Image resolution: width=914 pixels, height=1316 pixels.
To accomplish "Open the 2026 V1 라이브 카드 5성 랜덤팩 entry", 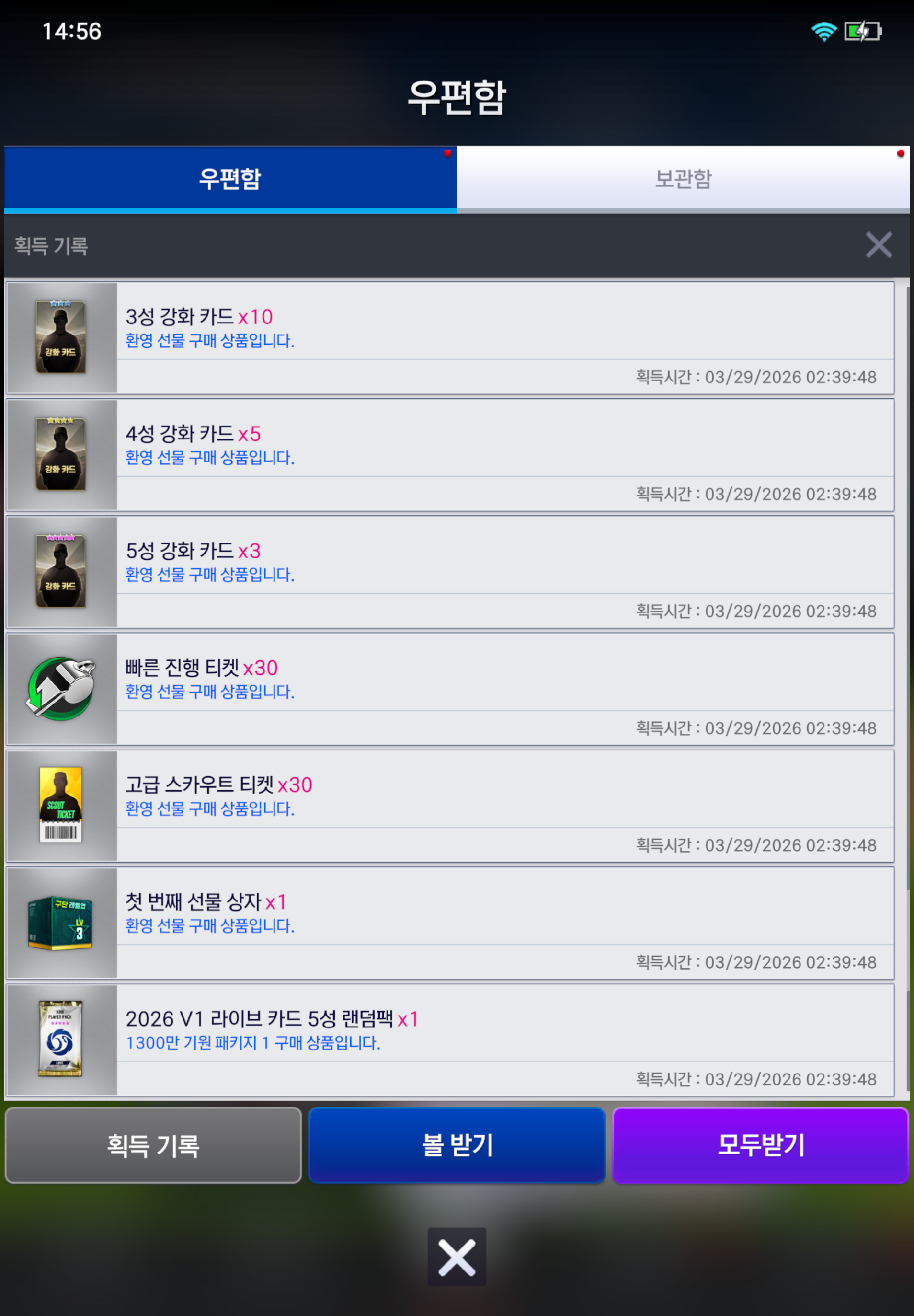I will 449,1040.
